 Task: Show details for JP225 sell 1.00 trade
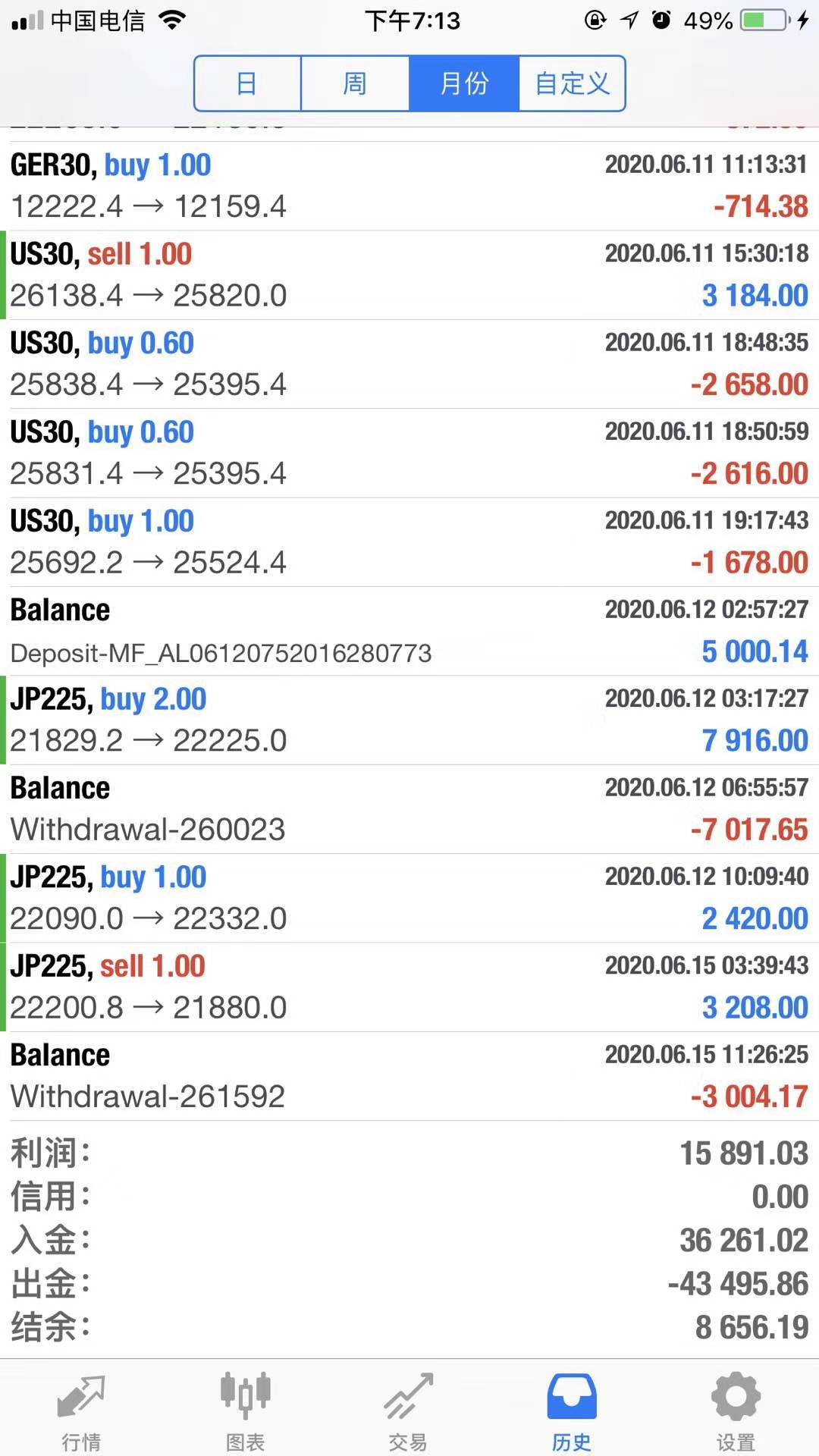(x=409, y=987)
